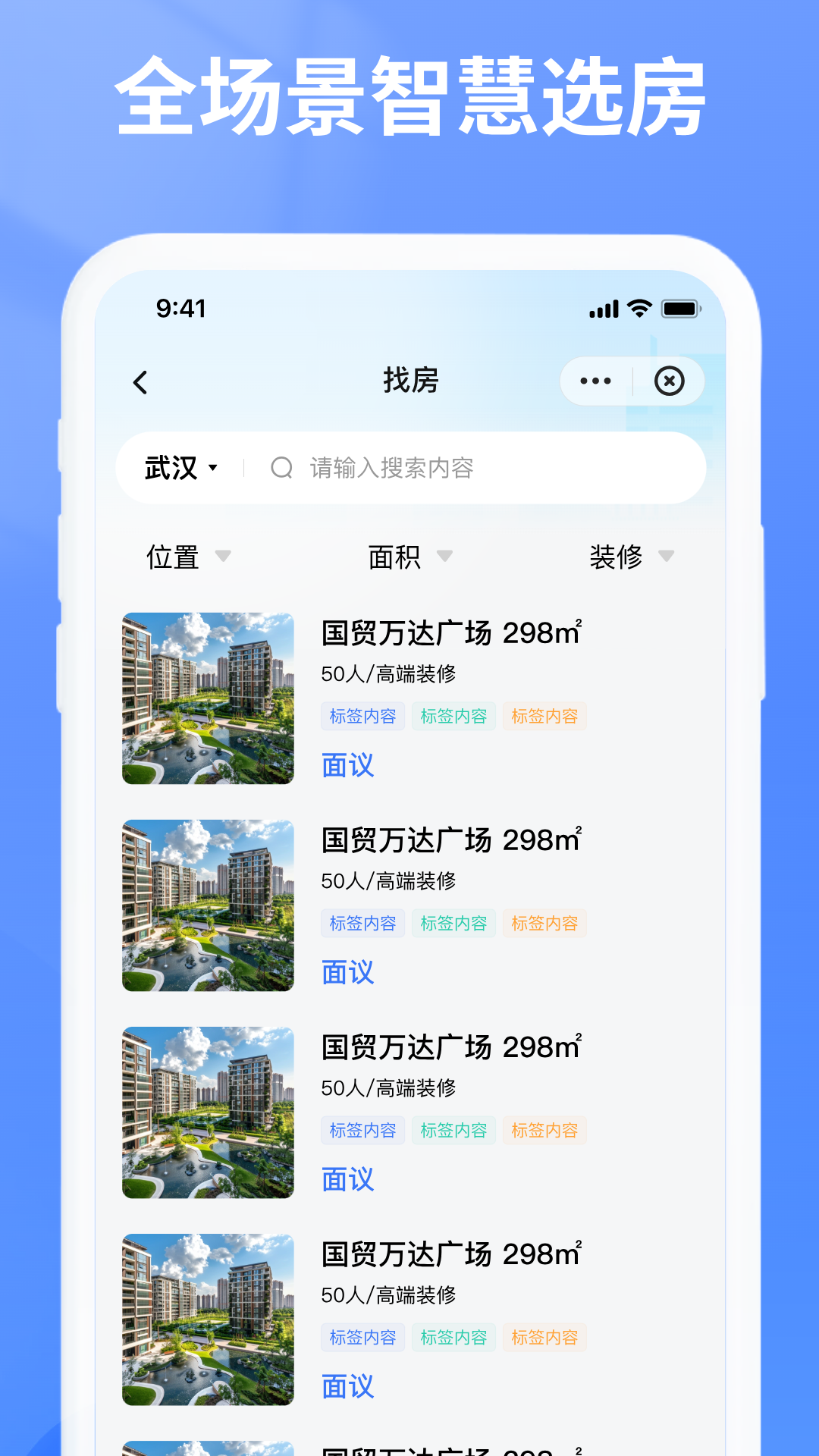Viewport: 819px width, 1456px height.
Task: Click the Wi-Fi status icon
Action: point(637,309)
